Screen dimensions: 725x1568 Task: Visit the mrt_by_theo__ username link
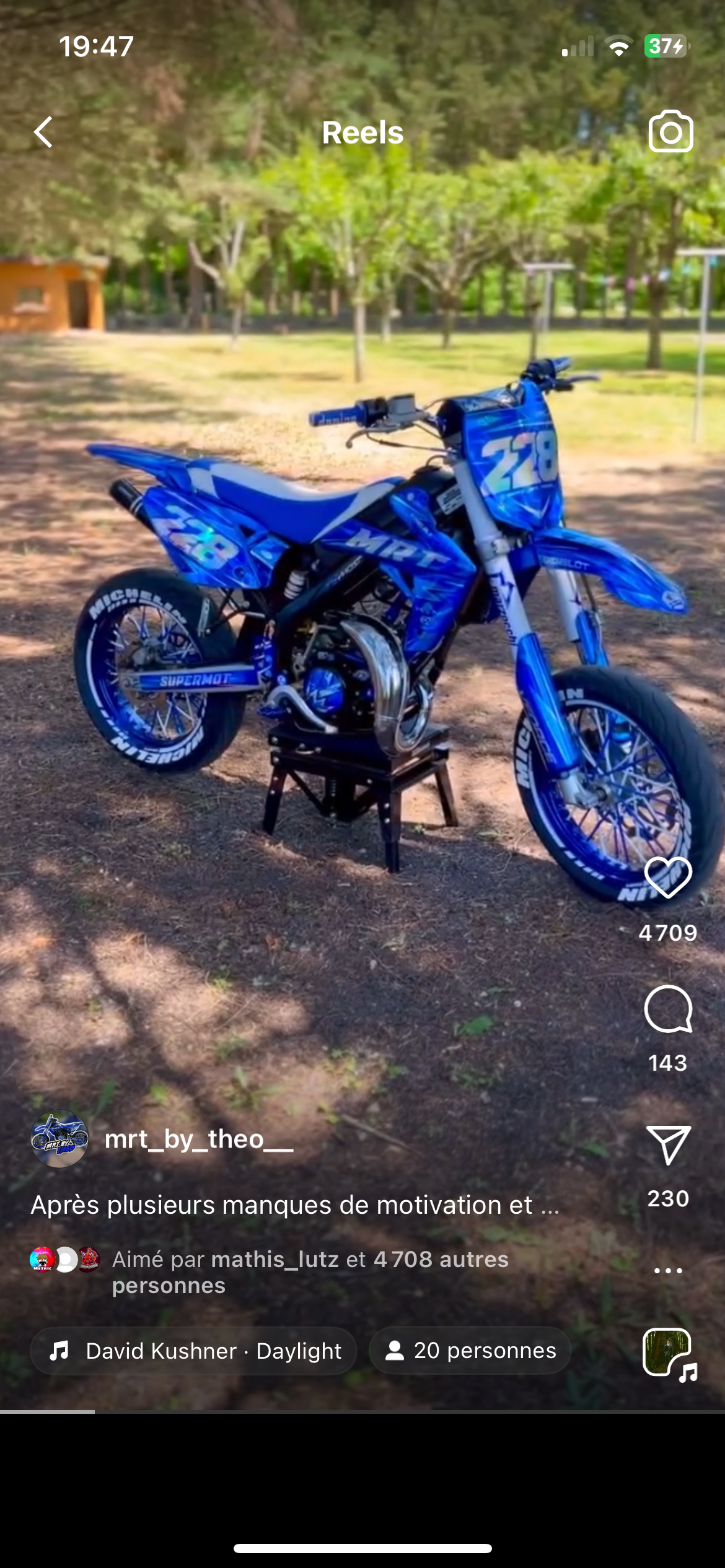(x=198, y=1139)
